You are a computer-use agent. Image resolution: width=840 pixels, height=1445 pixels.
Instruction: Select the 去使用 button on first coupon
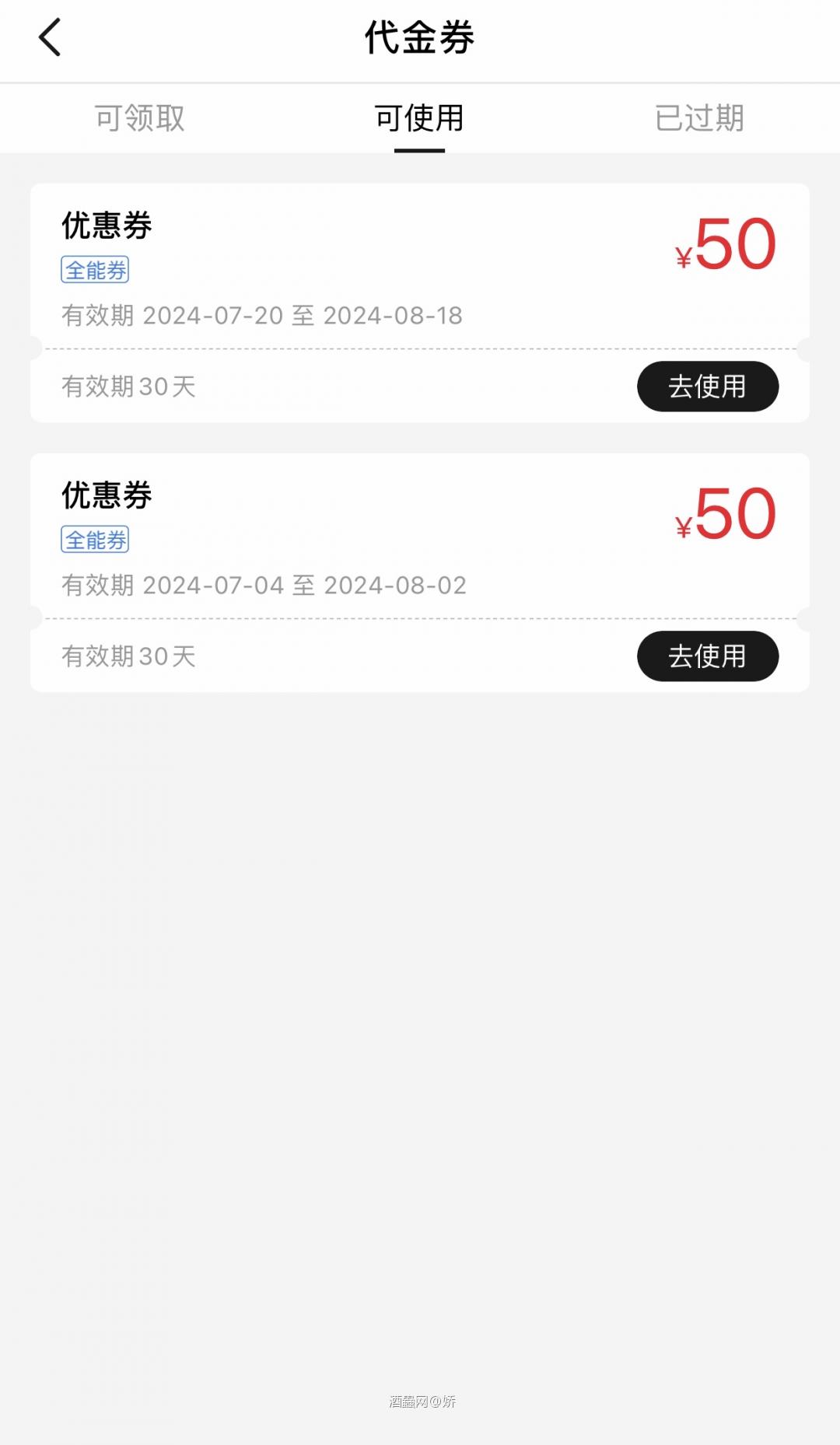(707, 386)
